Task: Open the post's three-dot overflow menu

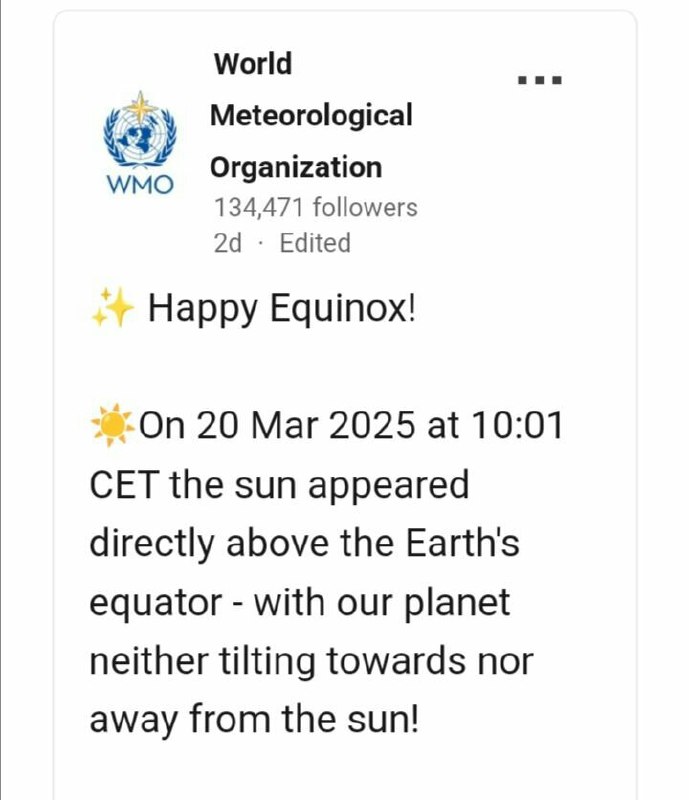Action: coord(540,79)
